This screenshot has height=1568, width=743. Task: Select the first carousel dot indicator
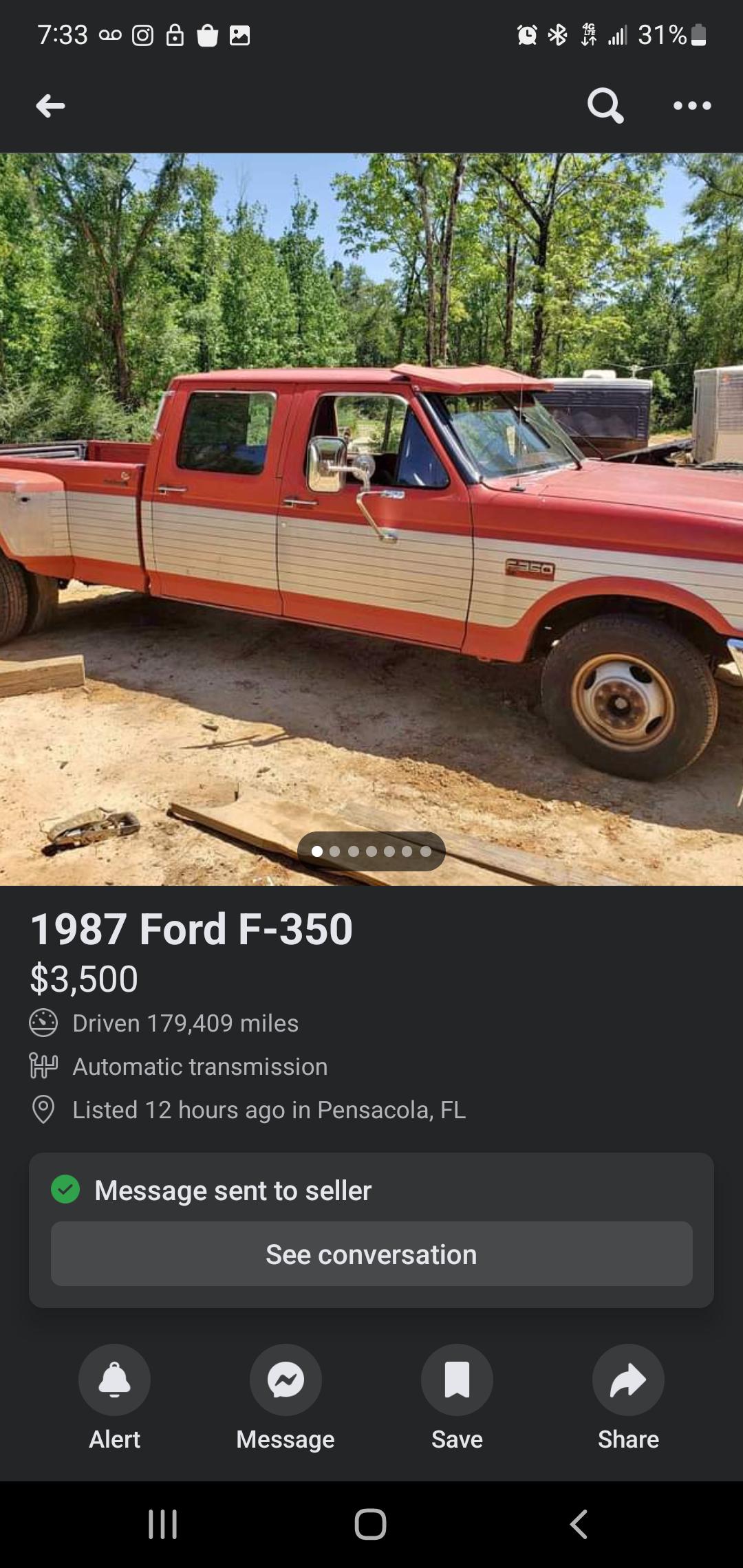(x=317, y=851)
